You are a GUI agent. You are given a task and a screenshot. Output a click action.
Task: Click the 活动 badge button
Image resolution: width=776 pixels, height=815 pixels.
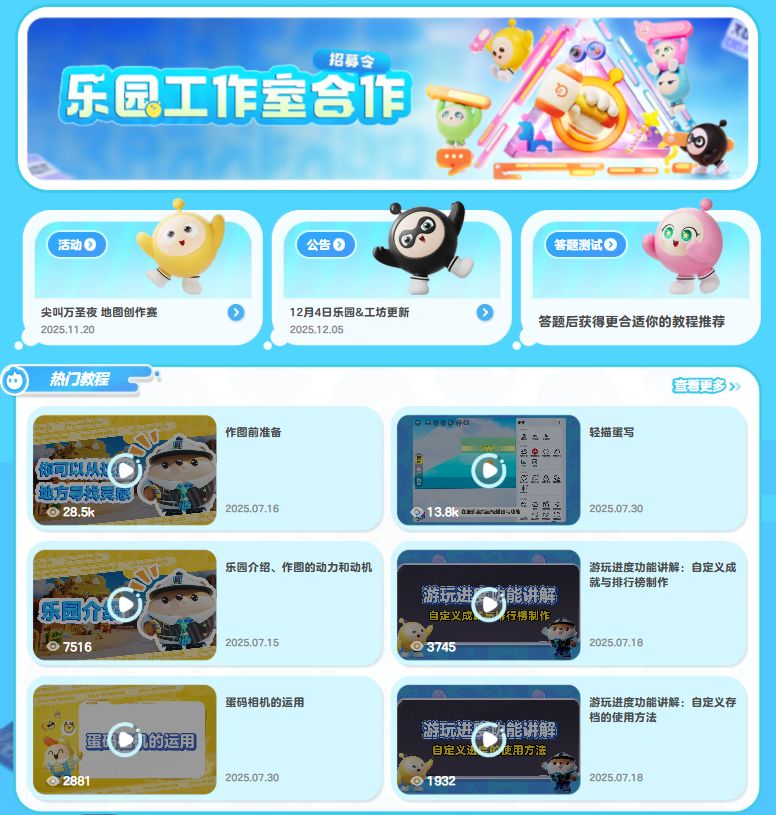[77, 245]
